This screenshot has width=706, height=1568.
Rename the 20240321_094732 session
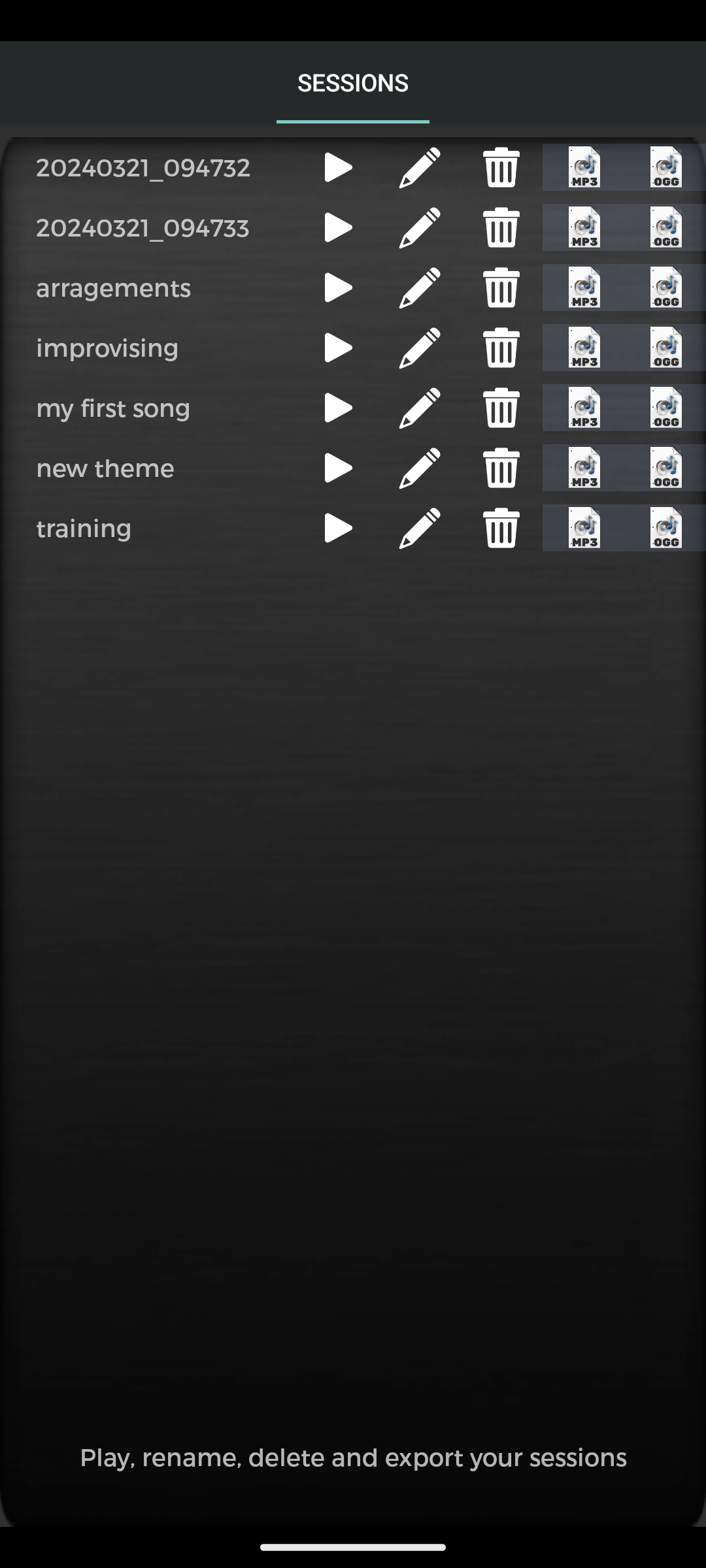point(420,168)
